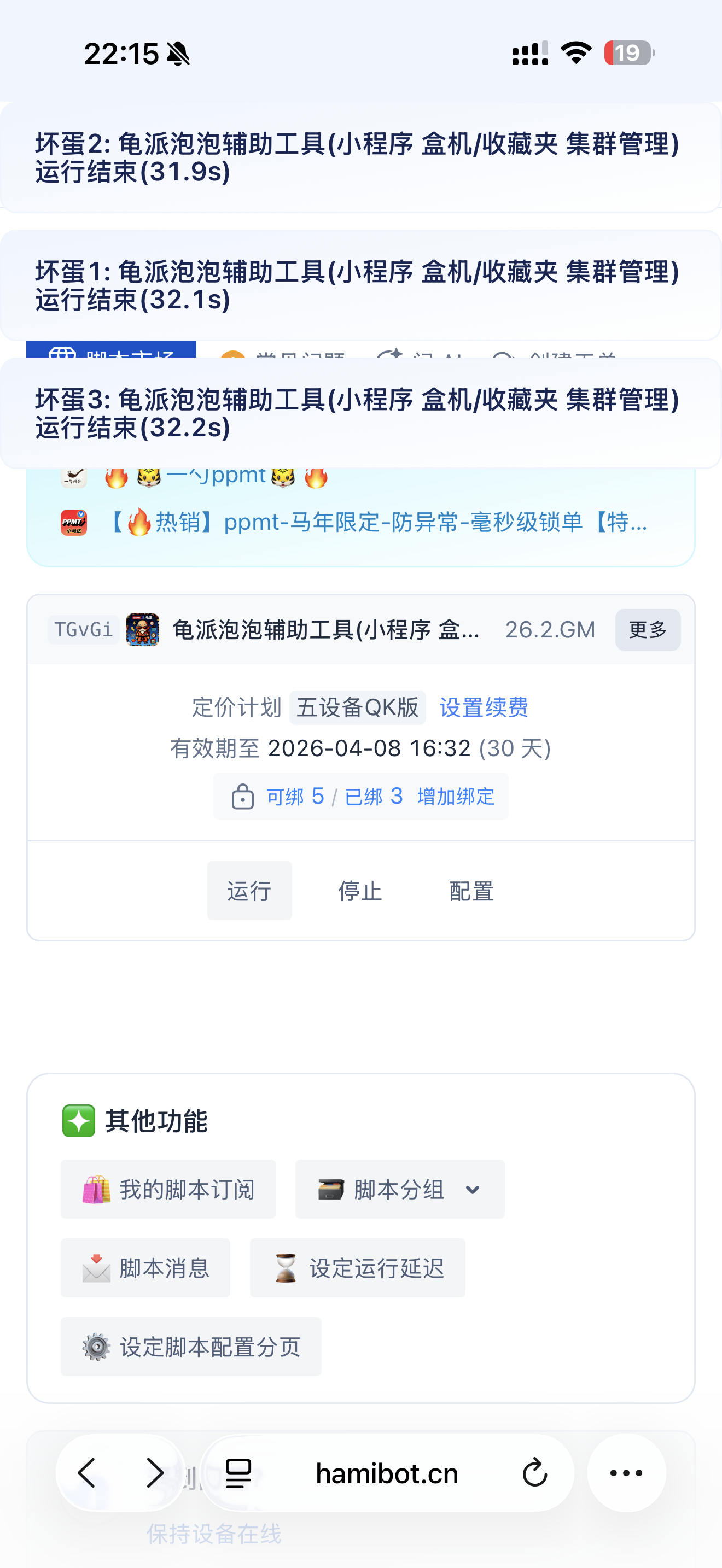Open the script 配置 settings
The height and width of the screenshot is (1568, 722).
point(471,891)
